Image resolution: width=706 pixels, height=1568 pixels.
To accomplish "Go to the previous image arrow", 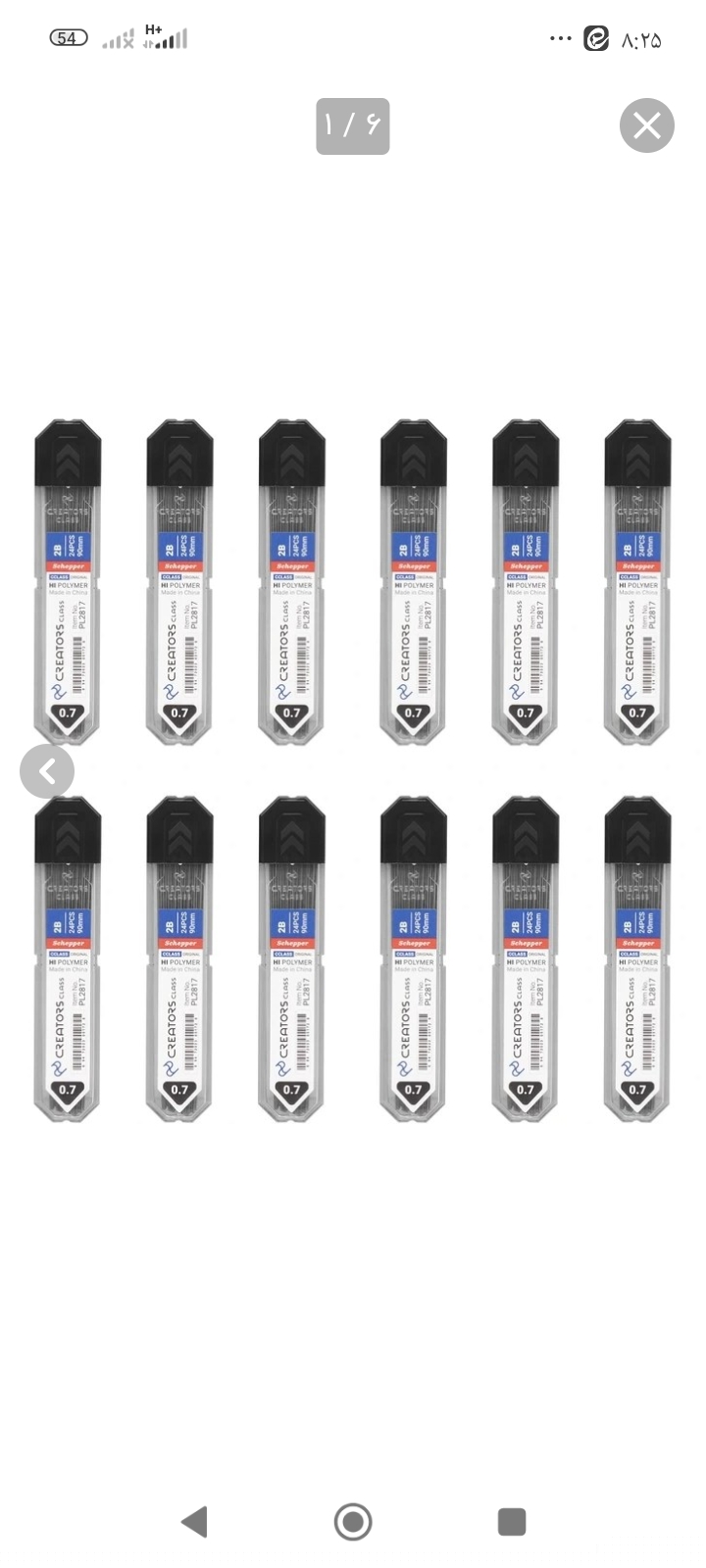I will pos(47,771).
